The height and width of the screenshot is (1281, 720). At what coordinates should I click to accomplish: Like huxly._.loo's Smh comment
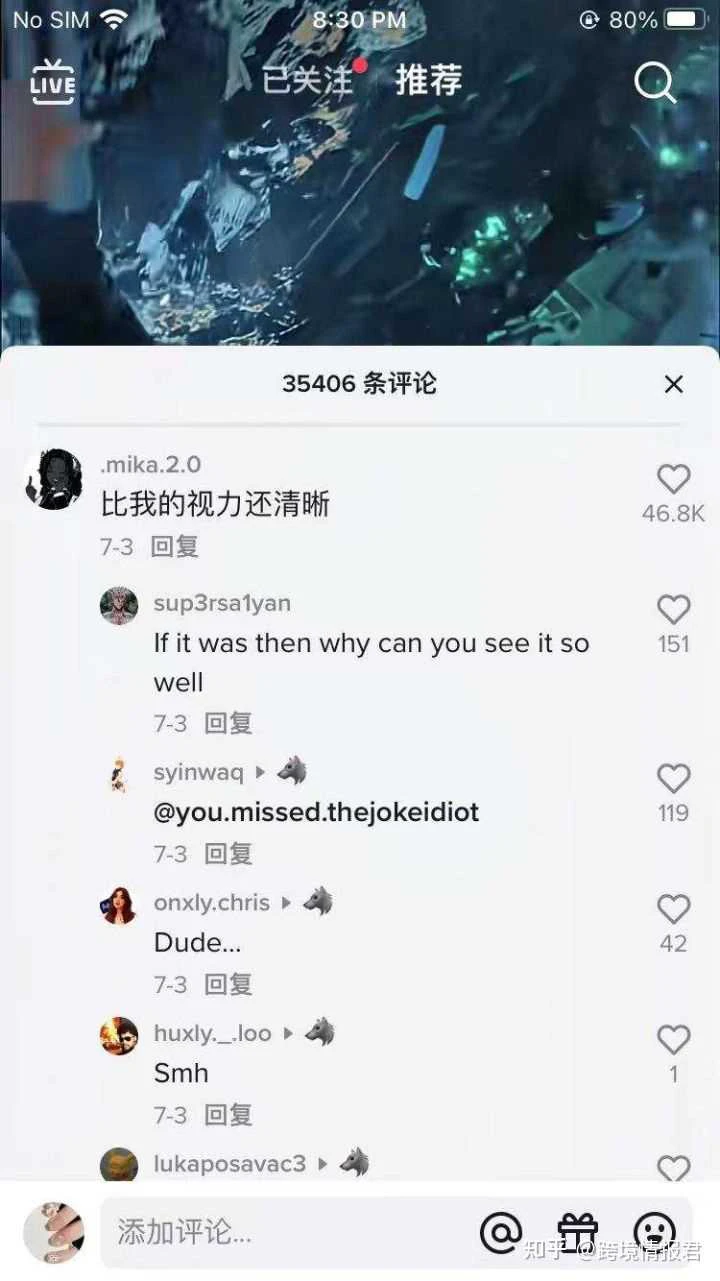pos(673,1040)
